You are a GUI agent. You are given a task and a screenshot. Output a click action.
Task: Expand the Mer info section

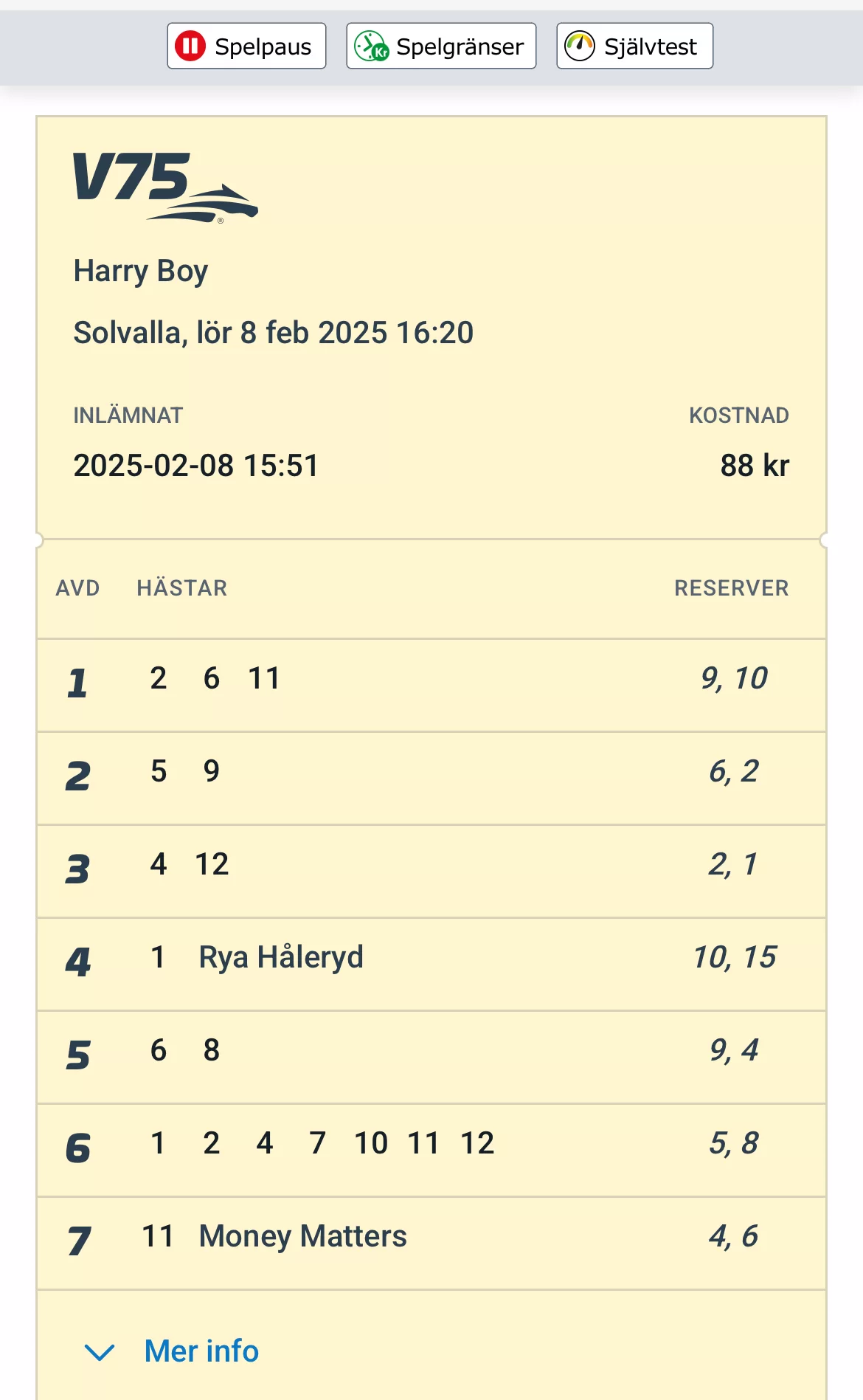tap(201, 1351)
